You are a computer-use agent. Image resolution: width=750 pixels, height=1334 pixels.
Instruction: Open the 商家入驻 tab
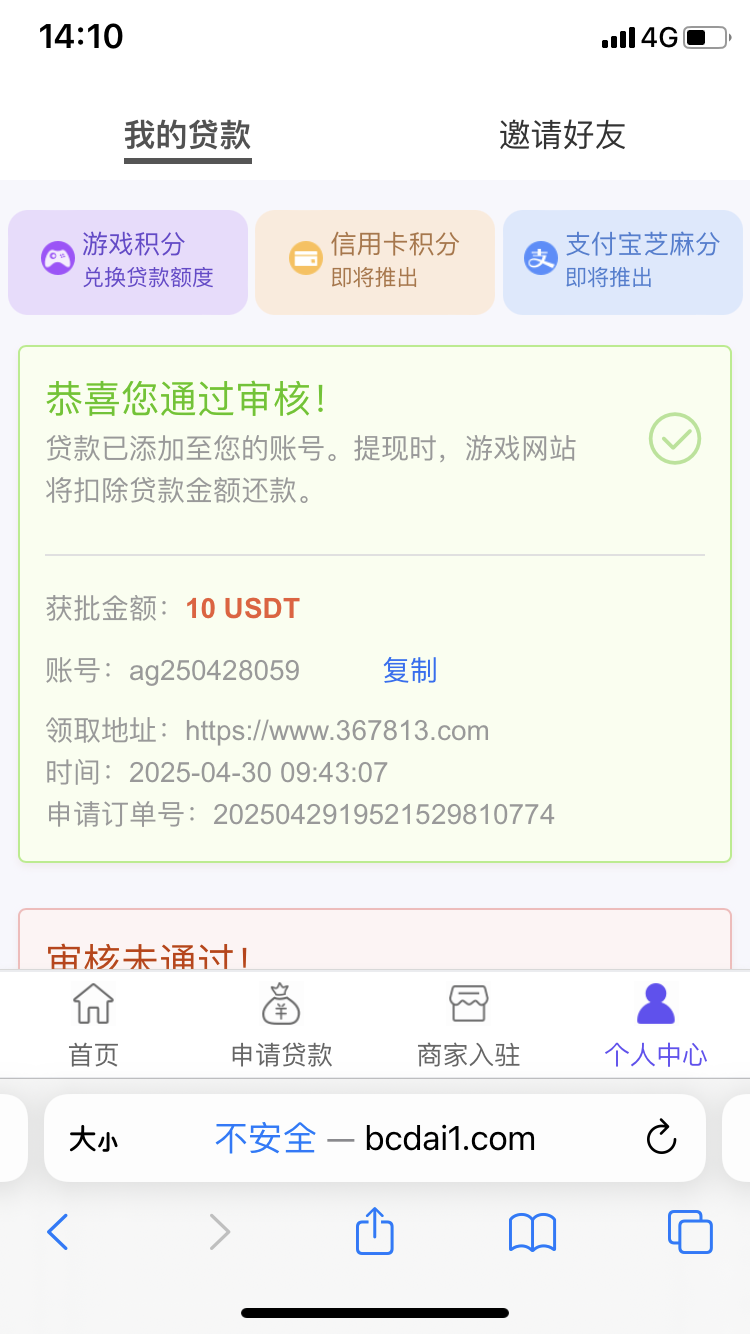point(469,1025)
